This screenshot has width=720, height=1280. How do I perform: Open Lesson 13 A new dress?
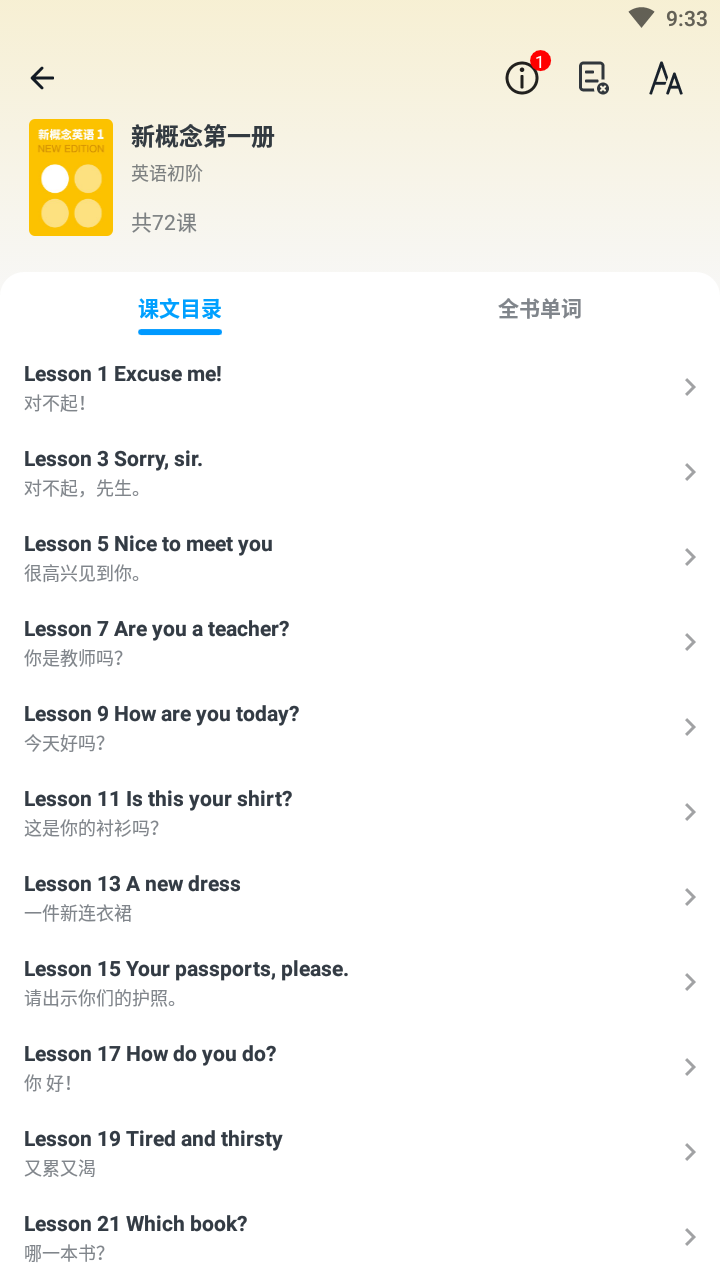[360, 897]
